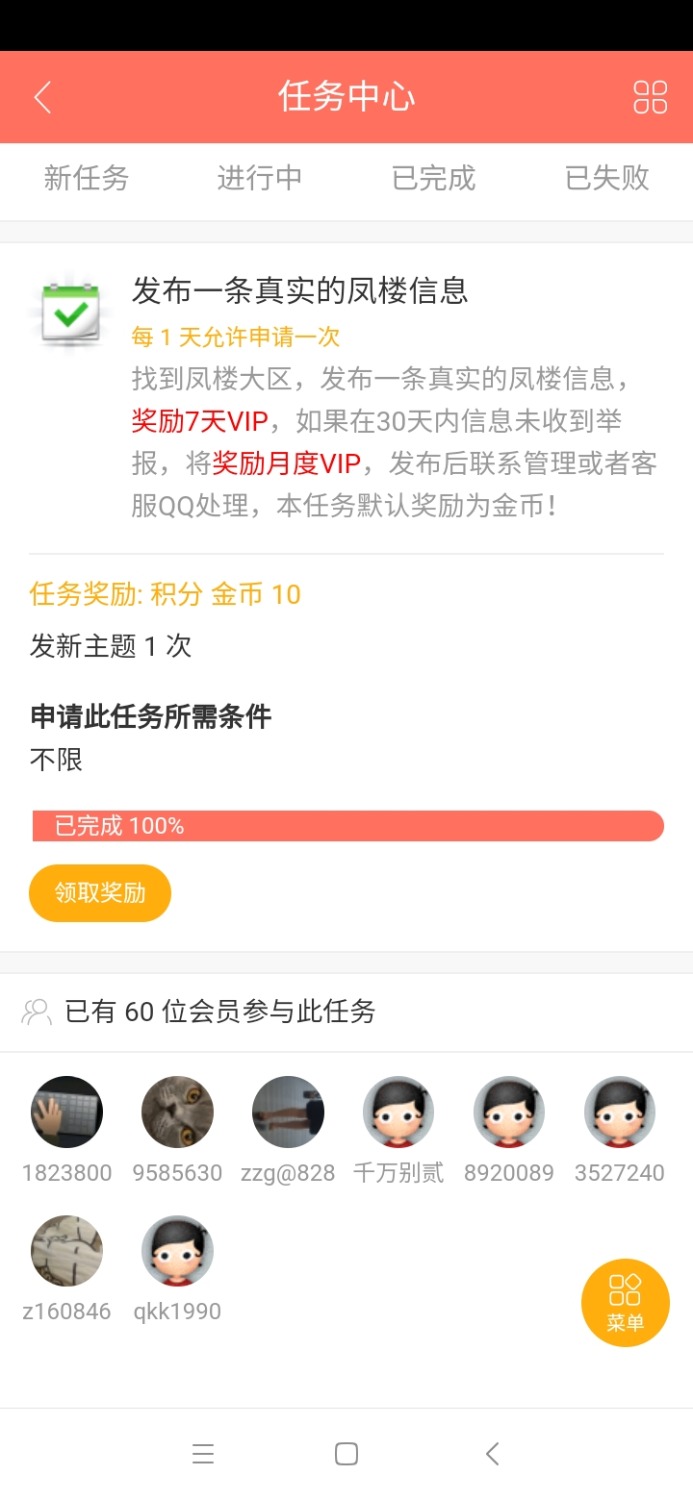Tap the system home button

pyautogui.click(x=346, y=1454)
